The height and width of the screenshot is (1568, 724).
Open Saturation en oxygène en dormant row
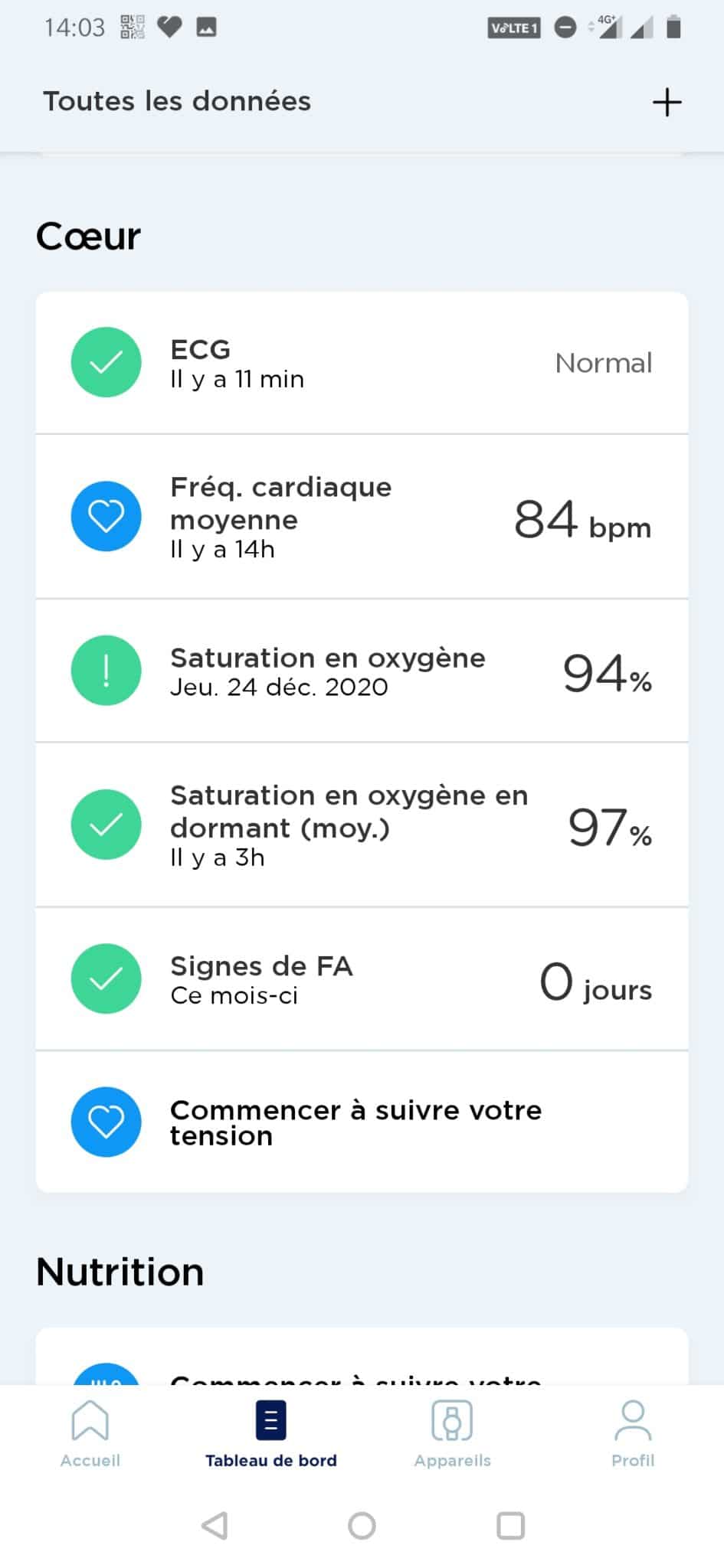click(x=362, y=825)
